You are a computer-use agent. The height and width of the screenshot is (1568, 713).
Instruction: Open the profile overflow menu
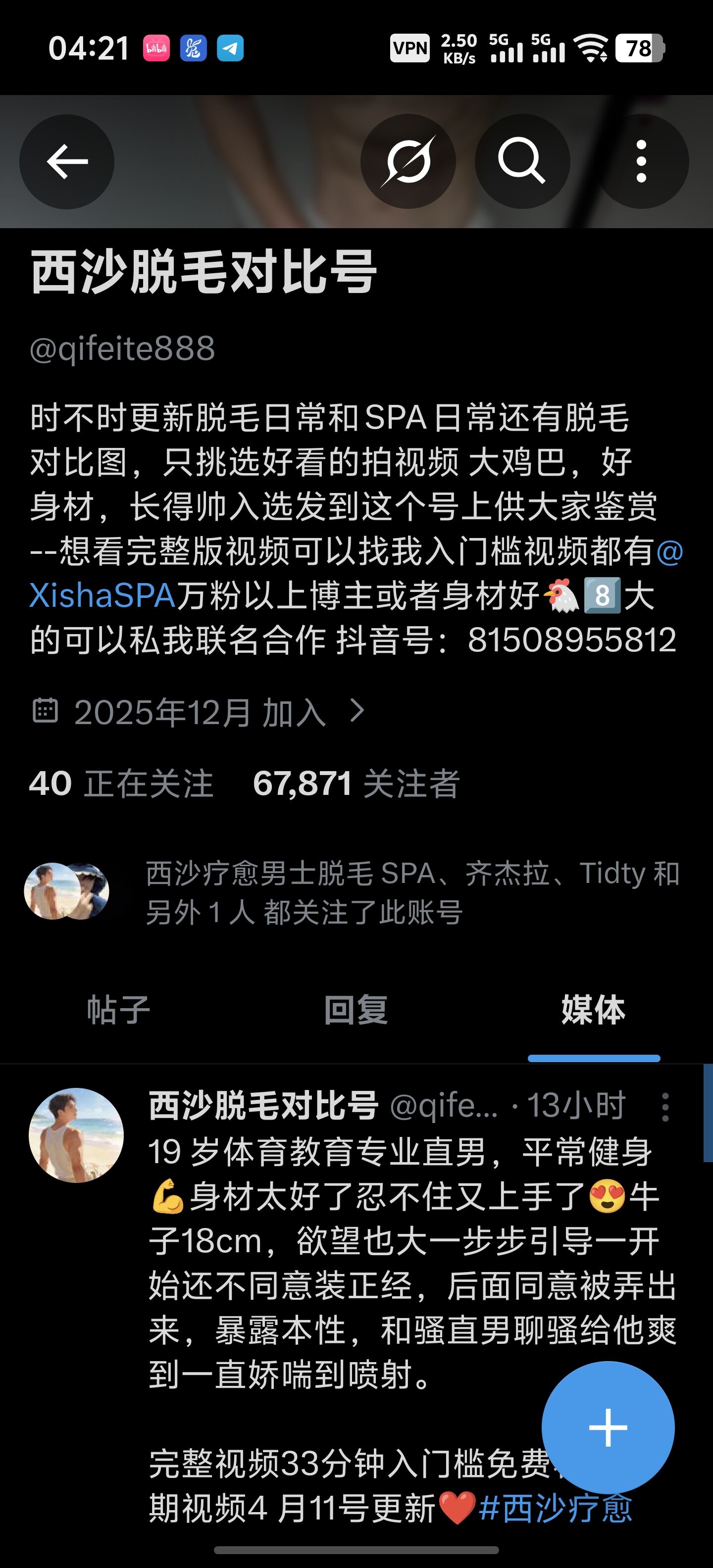(641, 162)
